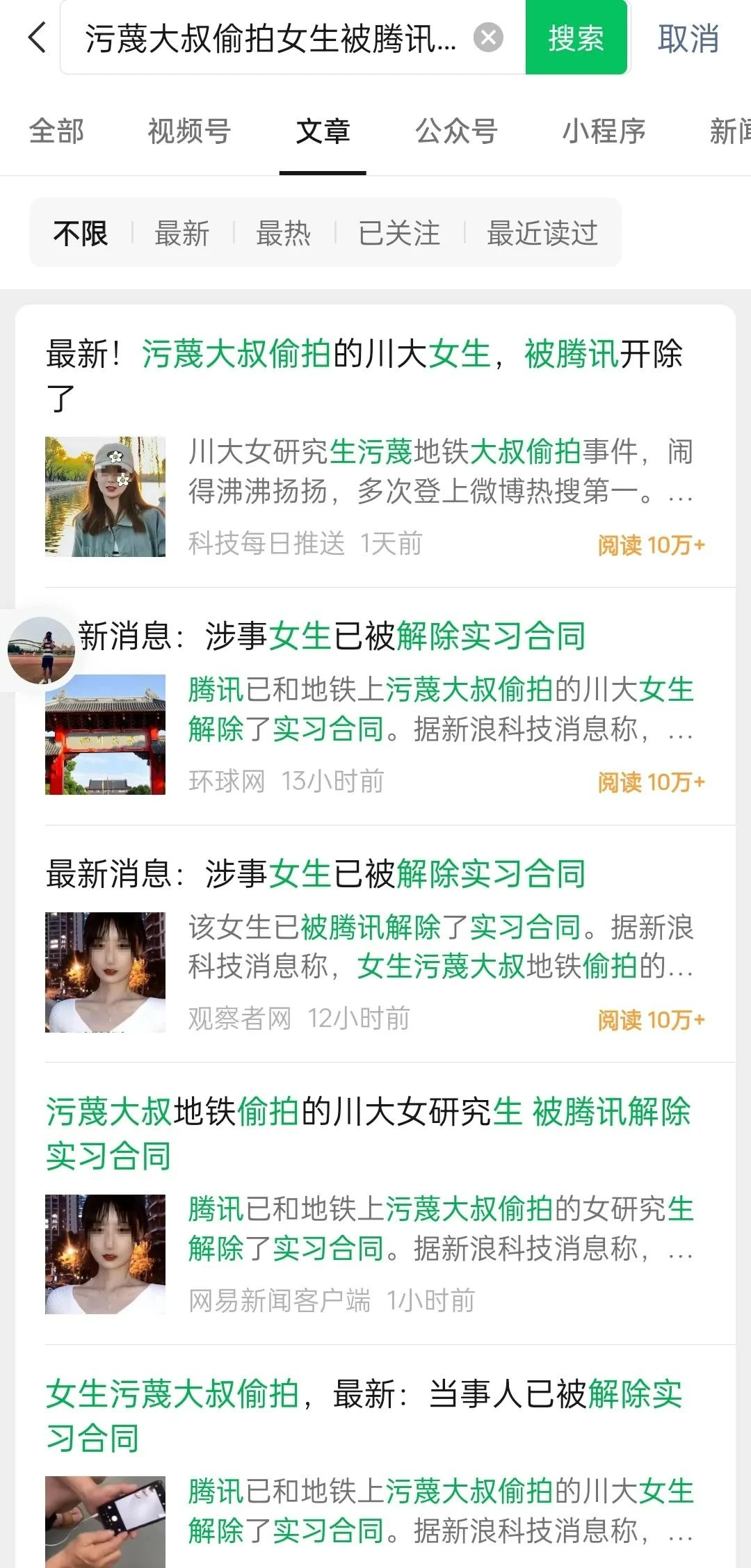Switch to the 全部 tab
The width and height of the screenshot is (751, 1568).
click(56, 131)
